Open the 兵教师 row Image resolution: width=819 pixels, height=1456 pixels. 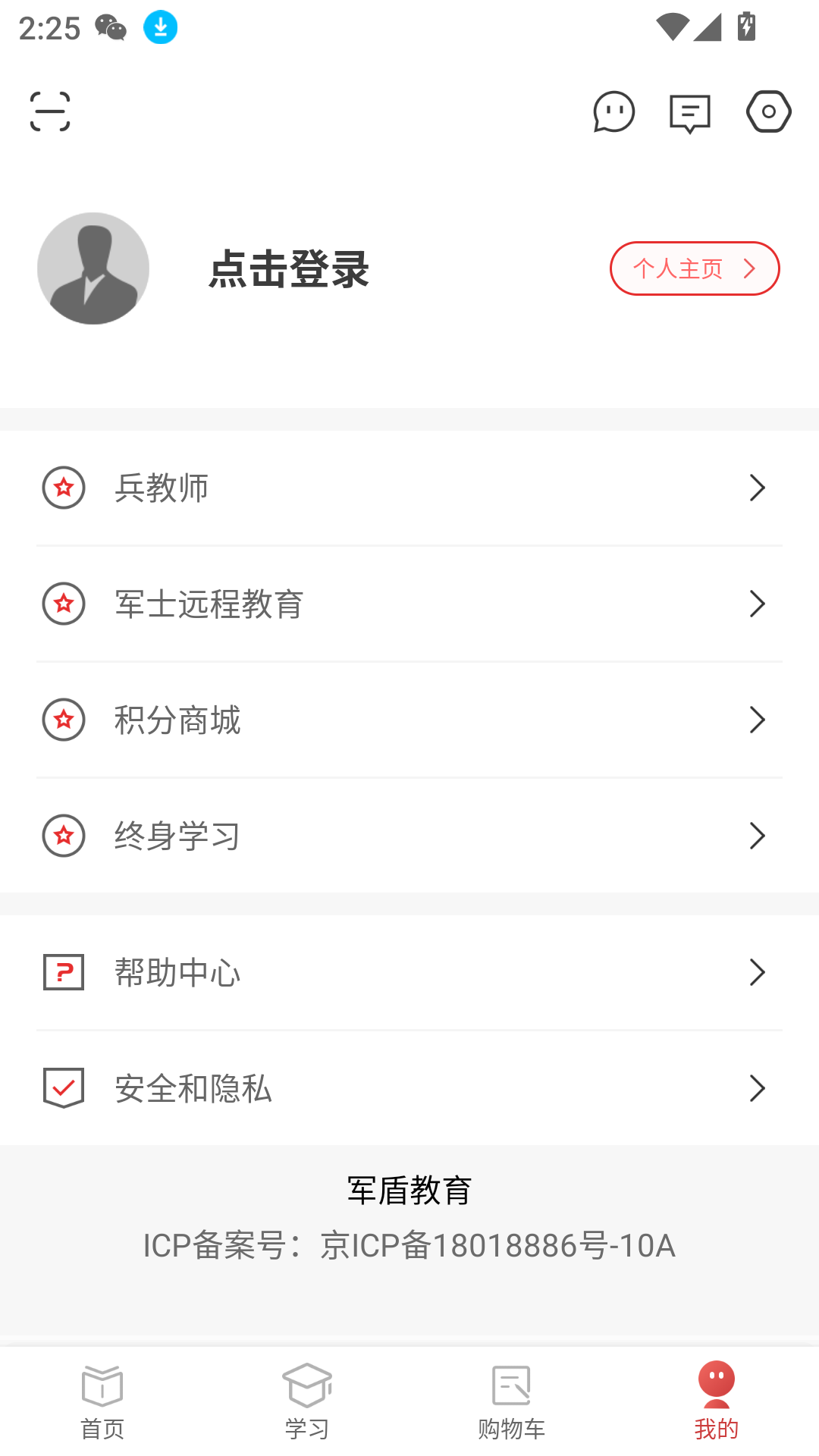tap(409, 488)
